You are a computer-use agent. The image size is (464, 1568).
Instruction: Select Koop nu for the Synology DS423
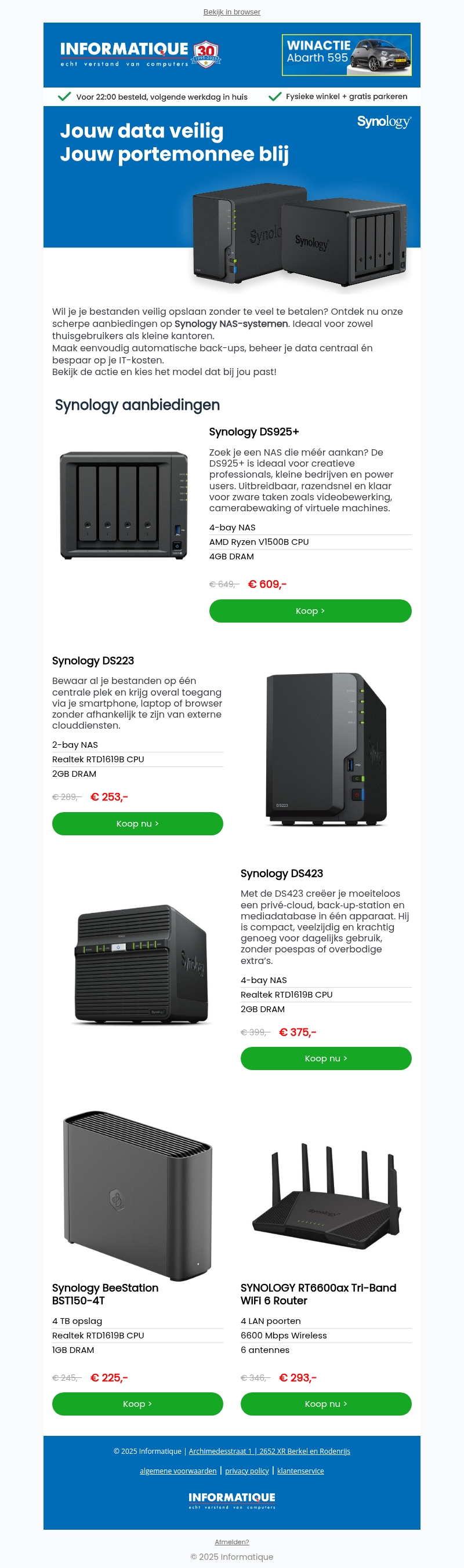coord(326,1058)
